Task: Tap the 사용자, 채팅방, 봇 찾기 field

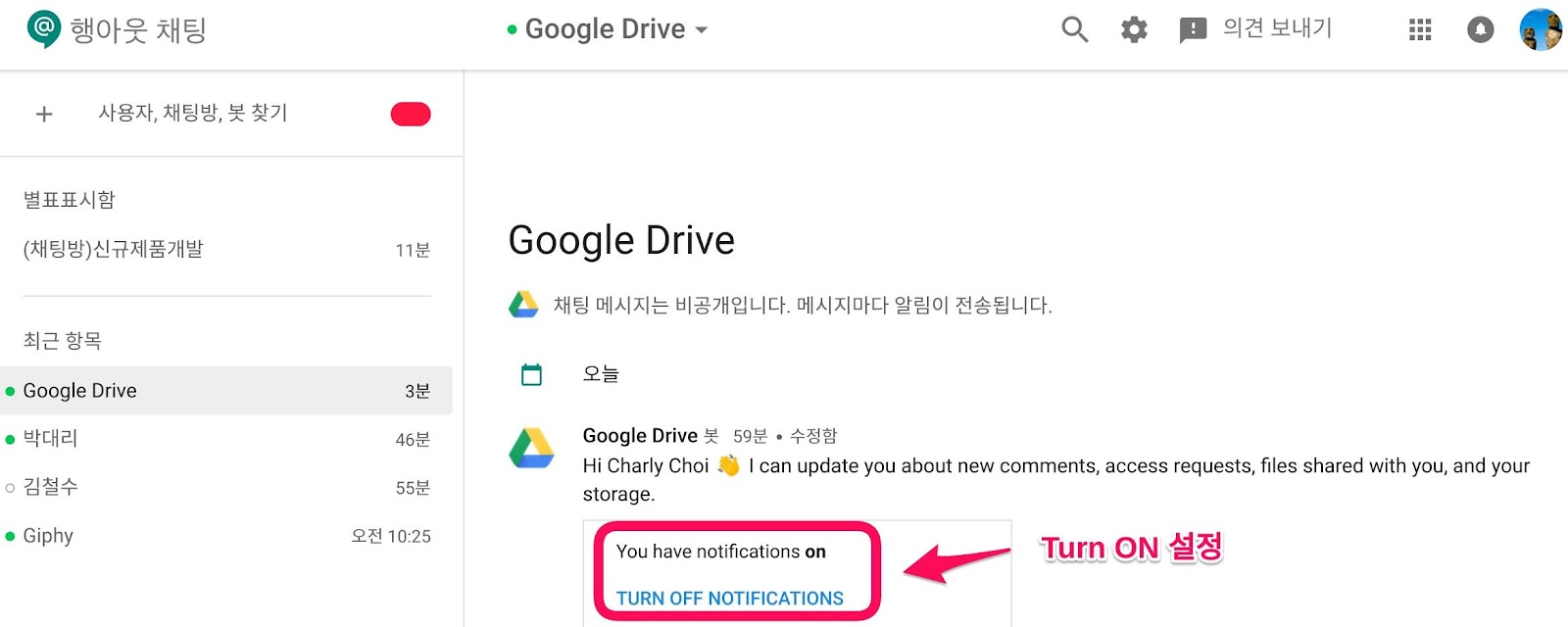Action: [193, 114]
